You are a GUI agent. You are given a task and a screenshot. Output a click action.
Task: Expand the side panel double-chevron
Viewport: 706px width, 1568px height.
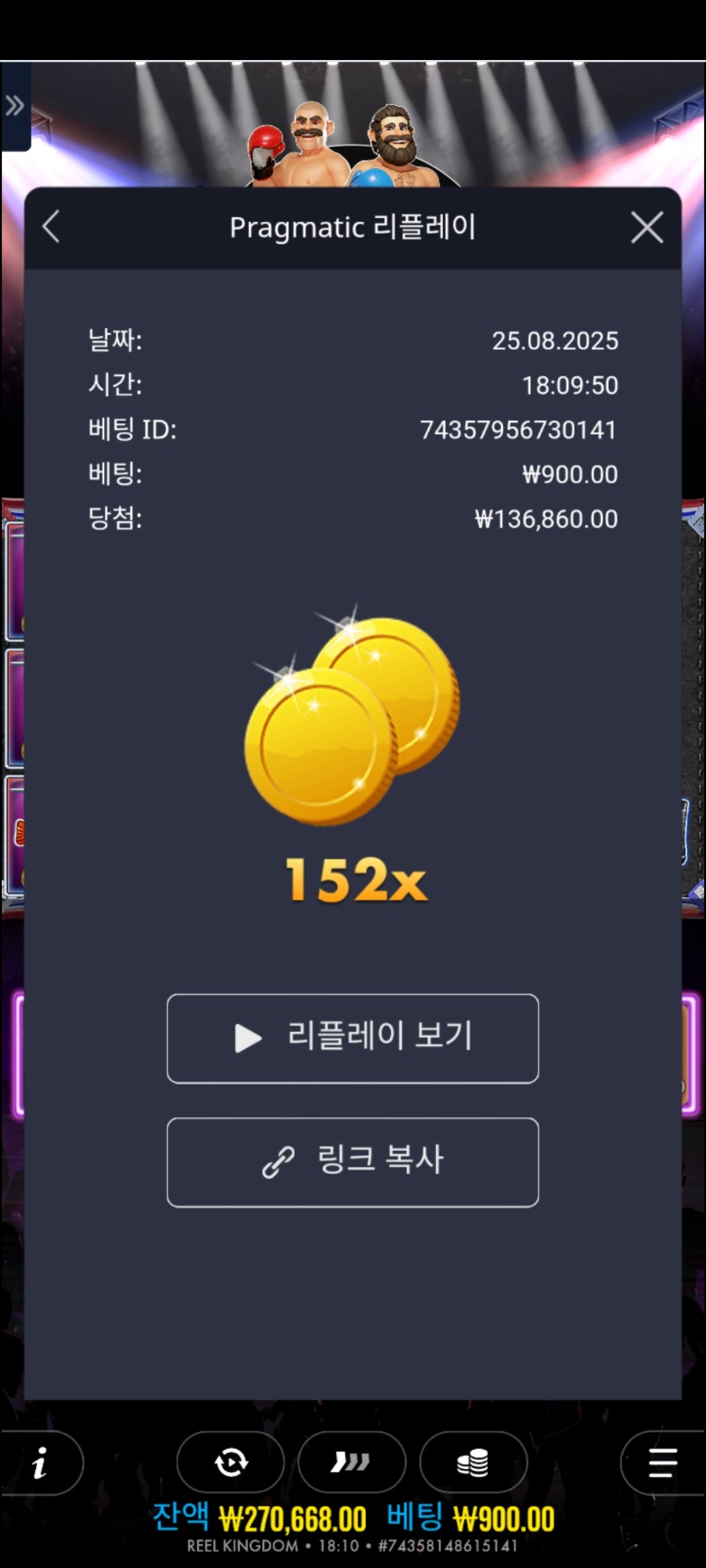point(15,107)
